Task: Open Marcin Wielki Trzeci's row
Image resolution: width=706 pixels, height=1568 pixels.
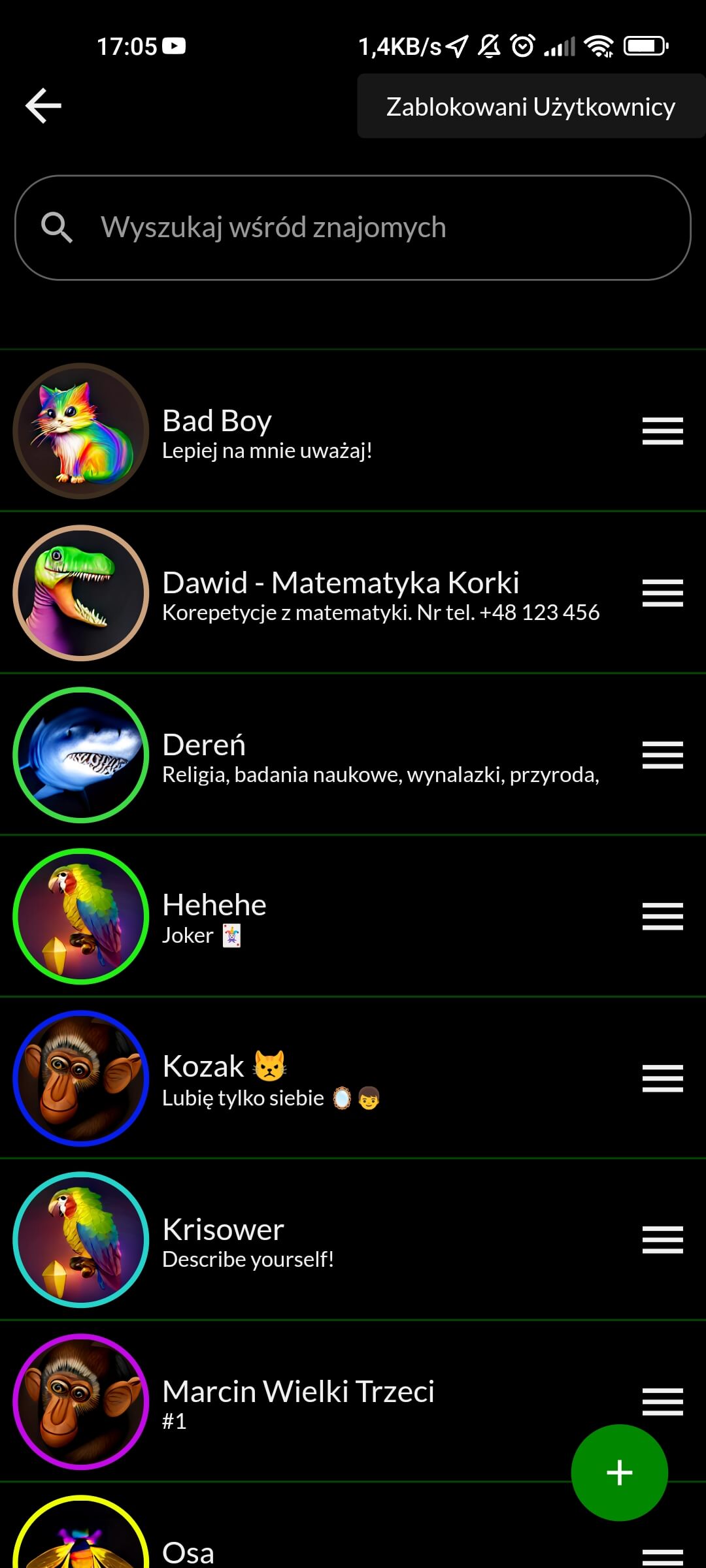Action: (x=327, y=1403)
